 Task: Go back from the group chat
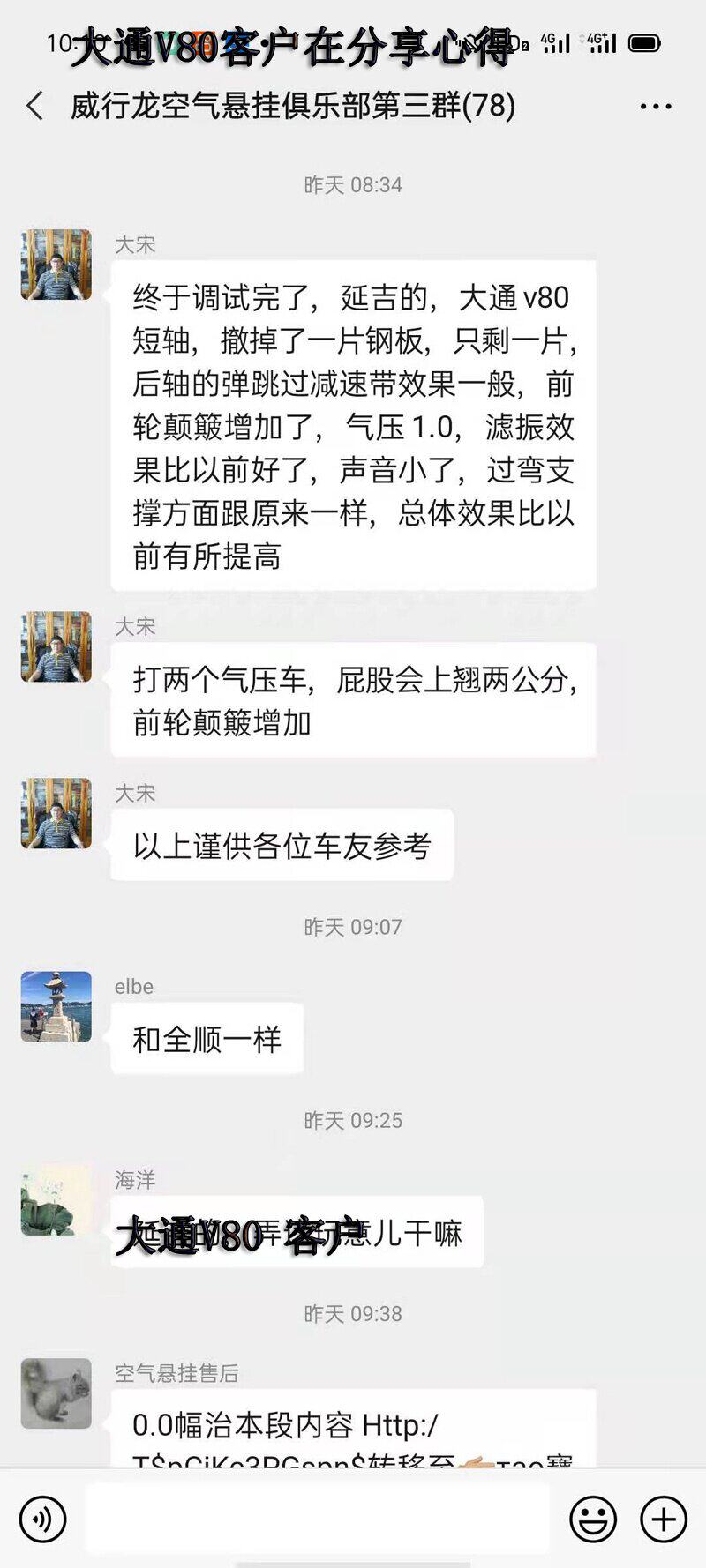coord(35,106)
